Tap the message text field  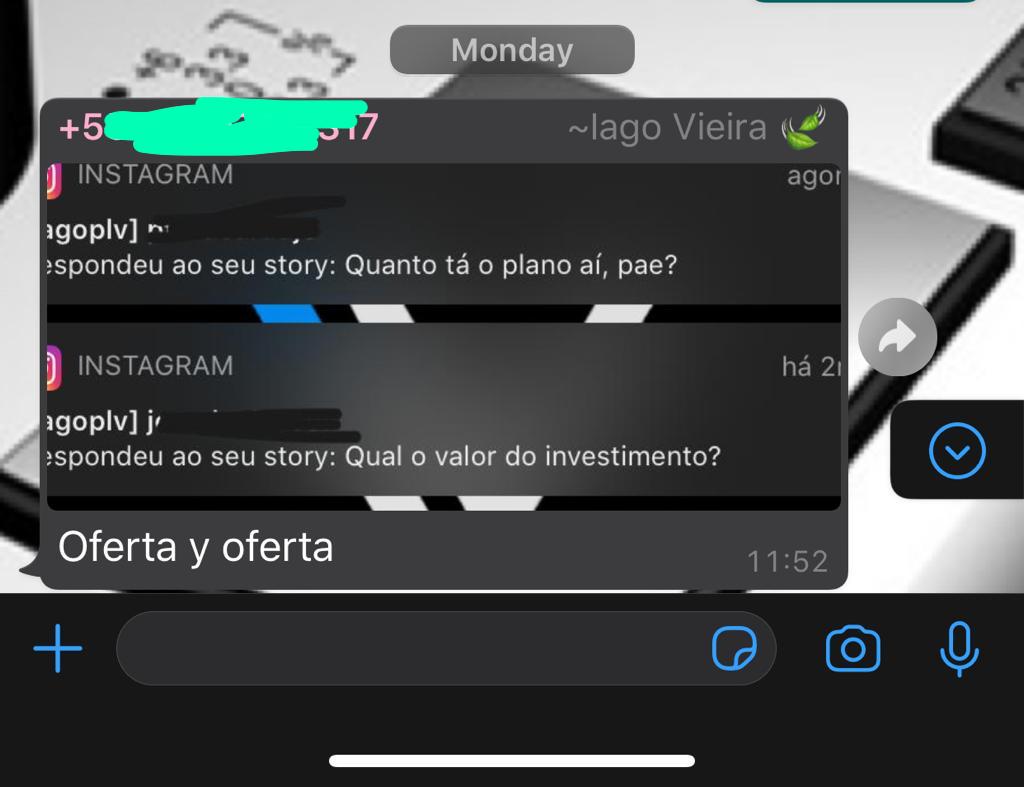coord(410,649)
